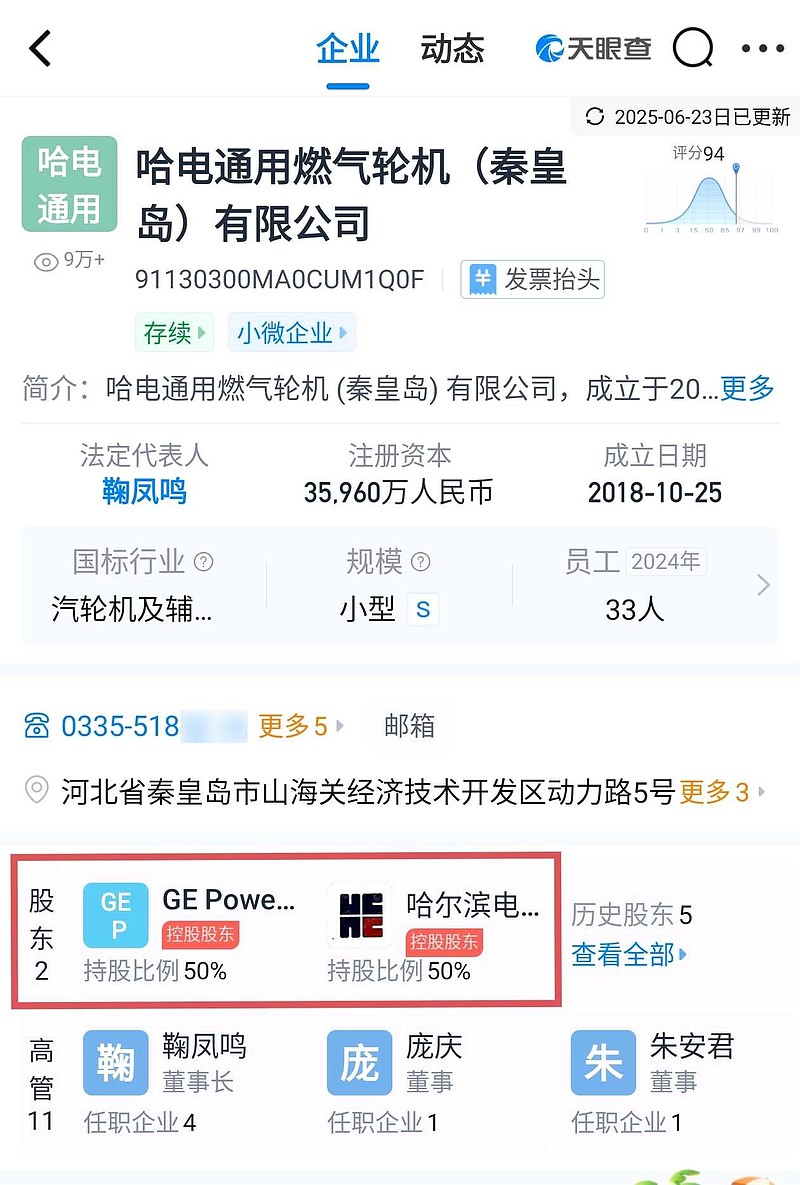The height and width of the screenshot is (1185, 800).
Task: Expand the 存续 status tag
Action: (x=174, y=333)
